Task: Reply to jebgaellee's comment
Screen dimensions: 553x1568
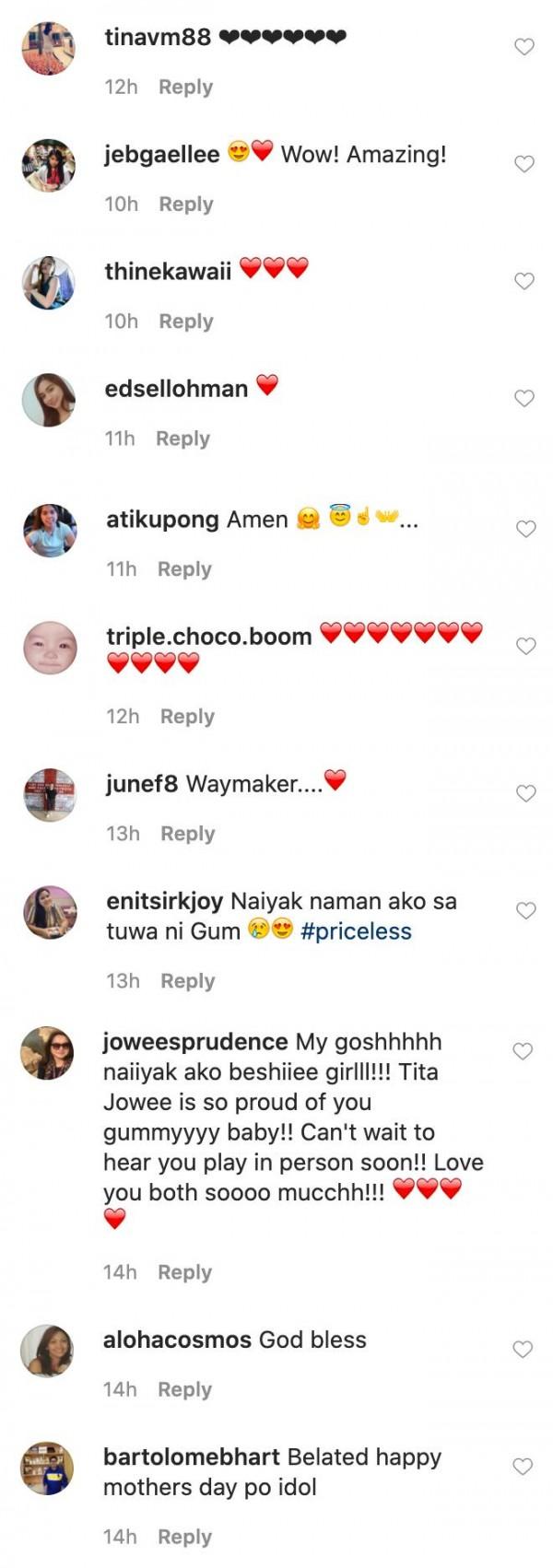Action: pos(185,204)
